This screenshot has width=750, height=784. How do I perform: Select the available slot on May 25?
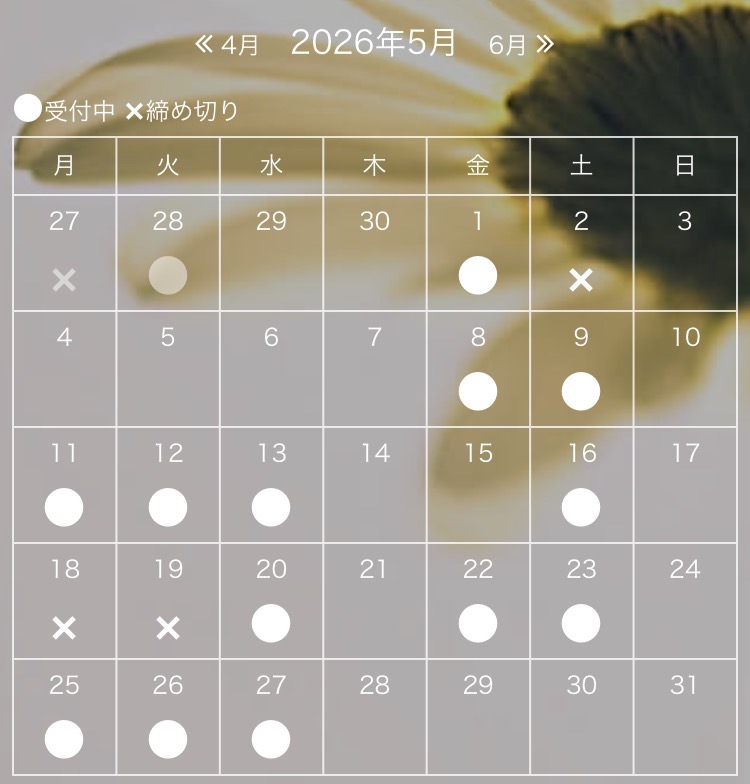pos(64,740)
